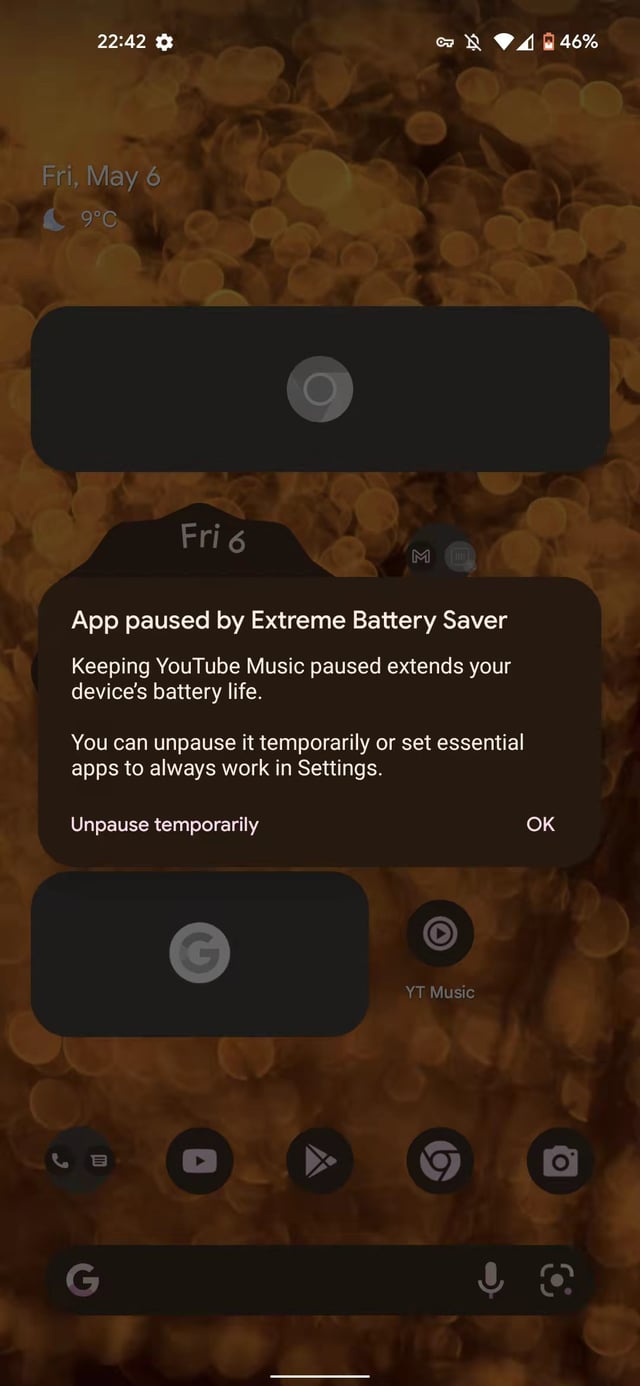Open the paused Chrome widget
Image resolution: width=640 pixels, height=1386 pixels.
(x=320, y=389)
